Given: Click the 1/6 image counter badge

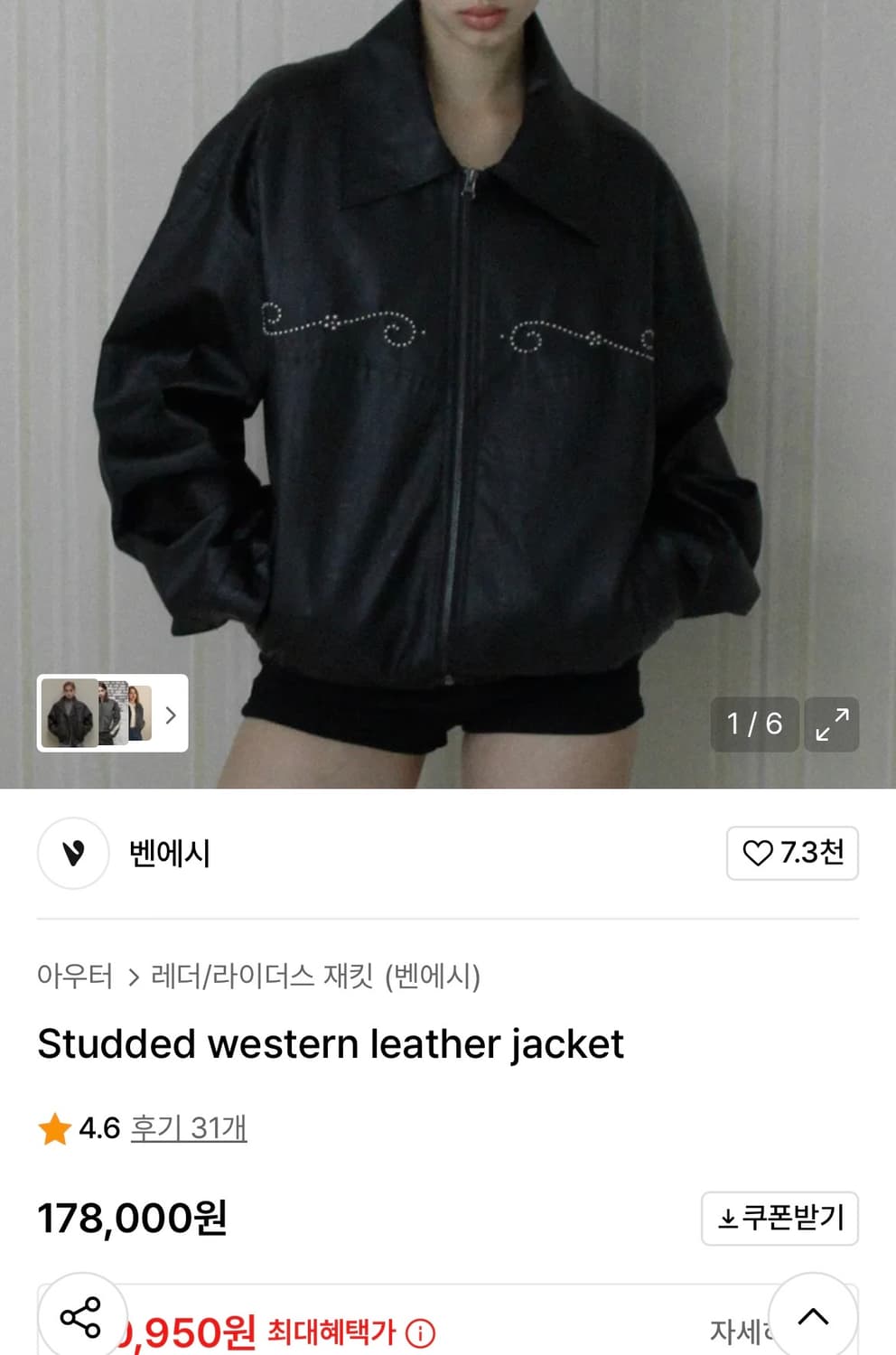Looking at the screenshot, I should pos(754,724).
